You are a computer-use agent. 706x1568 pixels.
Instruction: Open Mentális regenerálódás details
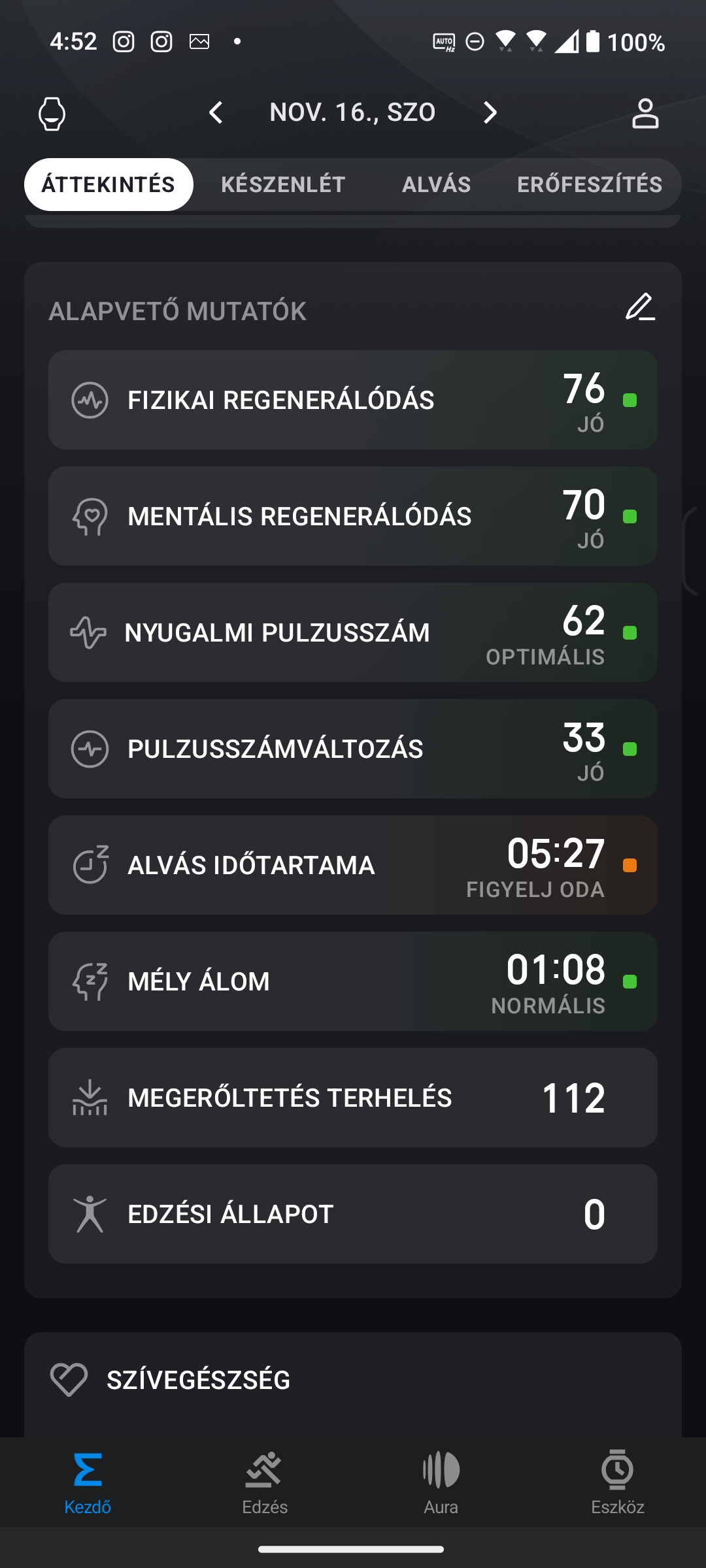[x=353, y=516]
